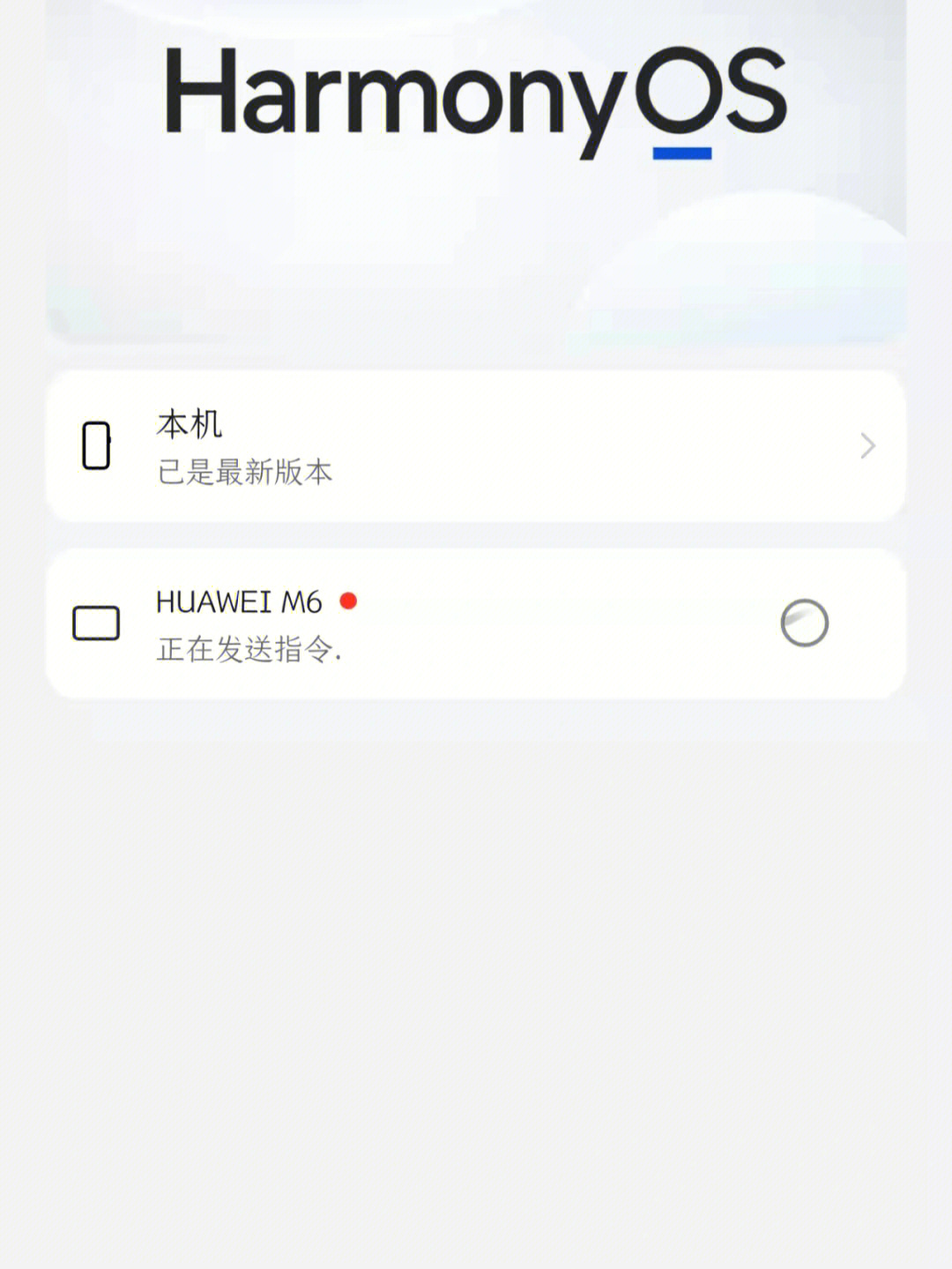
Task: Click the tablet device icon beside HUAWEI M6
Action: [95, 623]
